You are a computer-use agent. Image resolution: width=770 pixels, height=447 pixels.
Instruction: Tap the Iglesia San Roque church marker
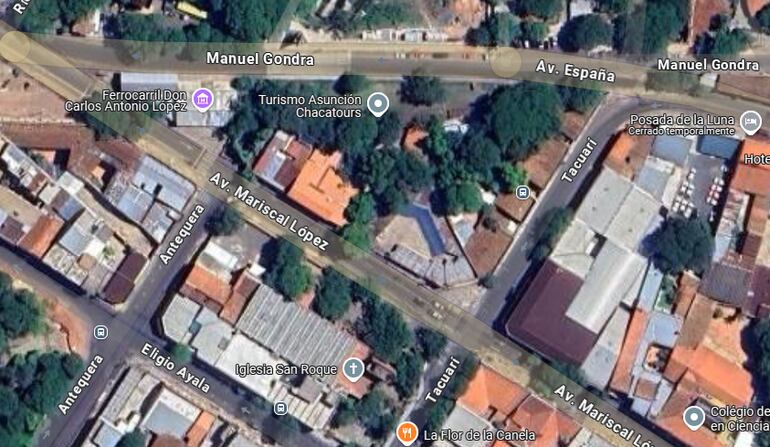point(353,369)
